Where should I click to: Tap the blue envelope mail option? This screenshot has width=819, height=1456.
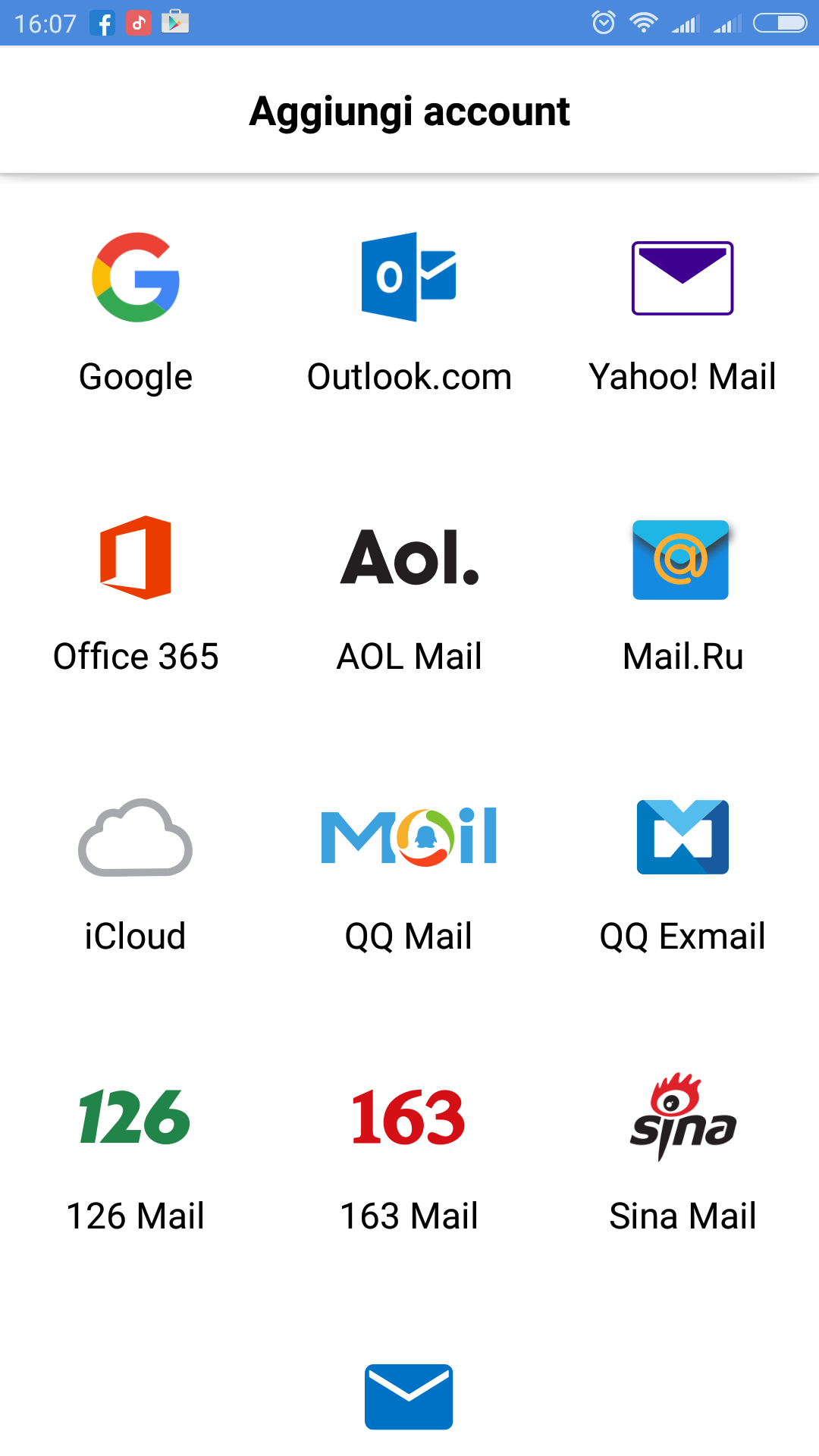(x=409, y=1397)
